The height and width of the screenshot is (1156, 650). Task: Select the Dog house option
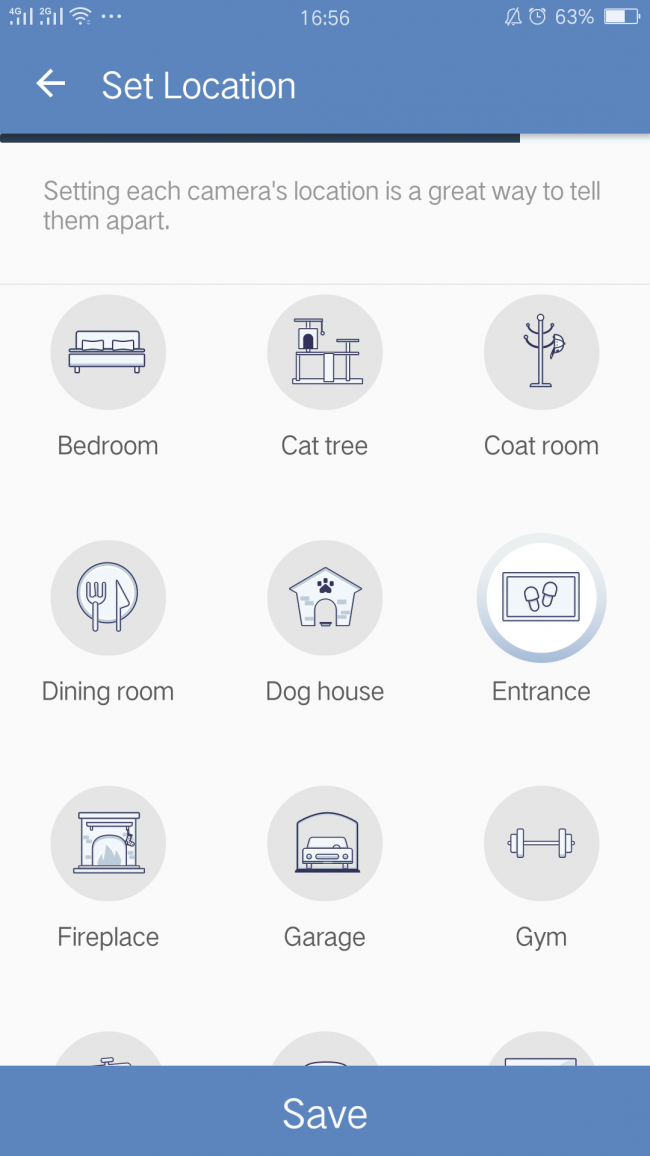[325, 598]
